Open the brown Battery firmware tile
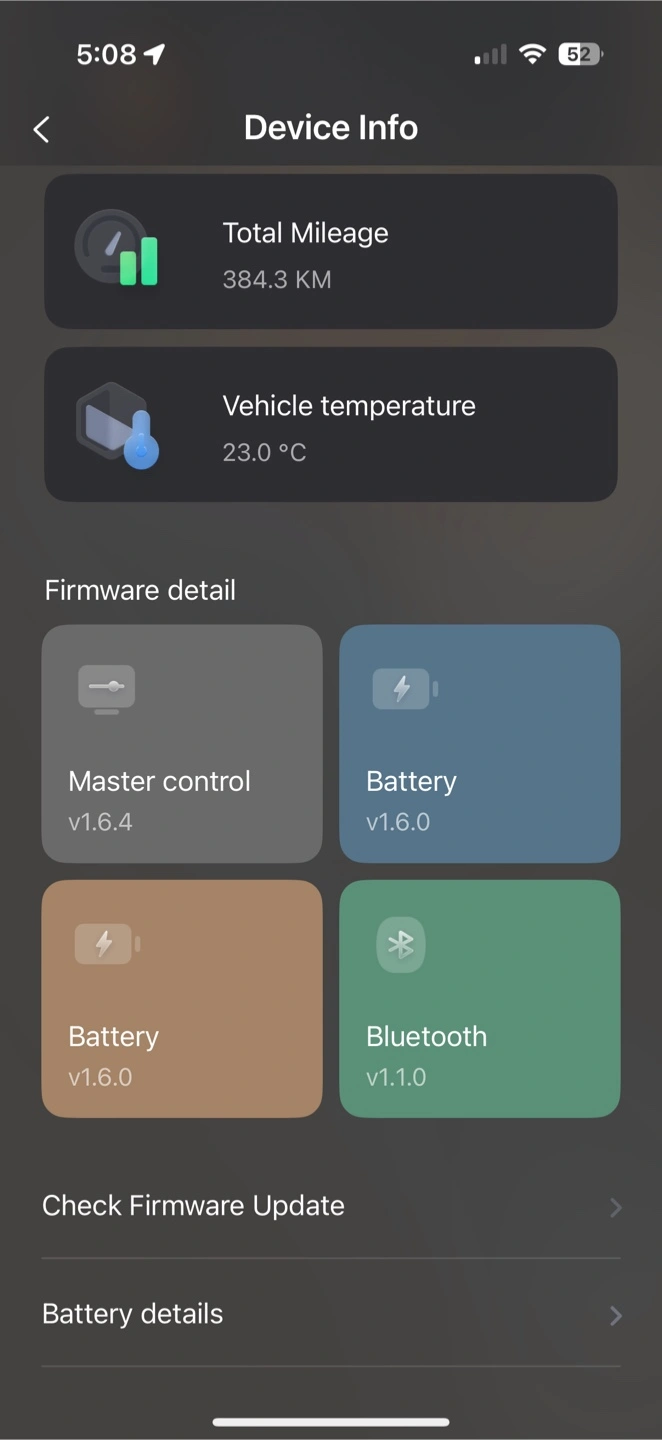Viewport: 662px width, 1440px height. point(182,998)
